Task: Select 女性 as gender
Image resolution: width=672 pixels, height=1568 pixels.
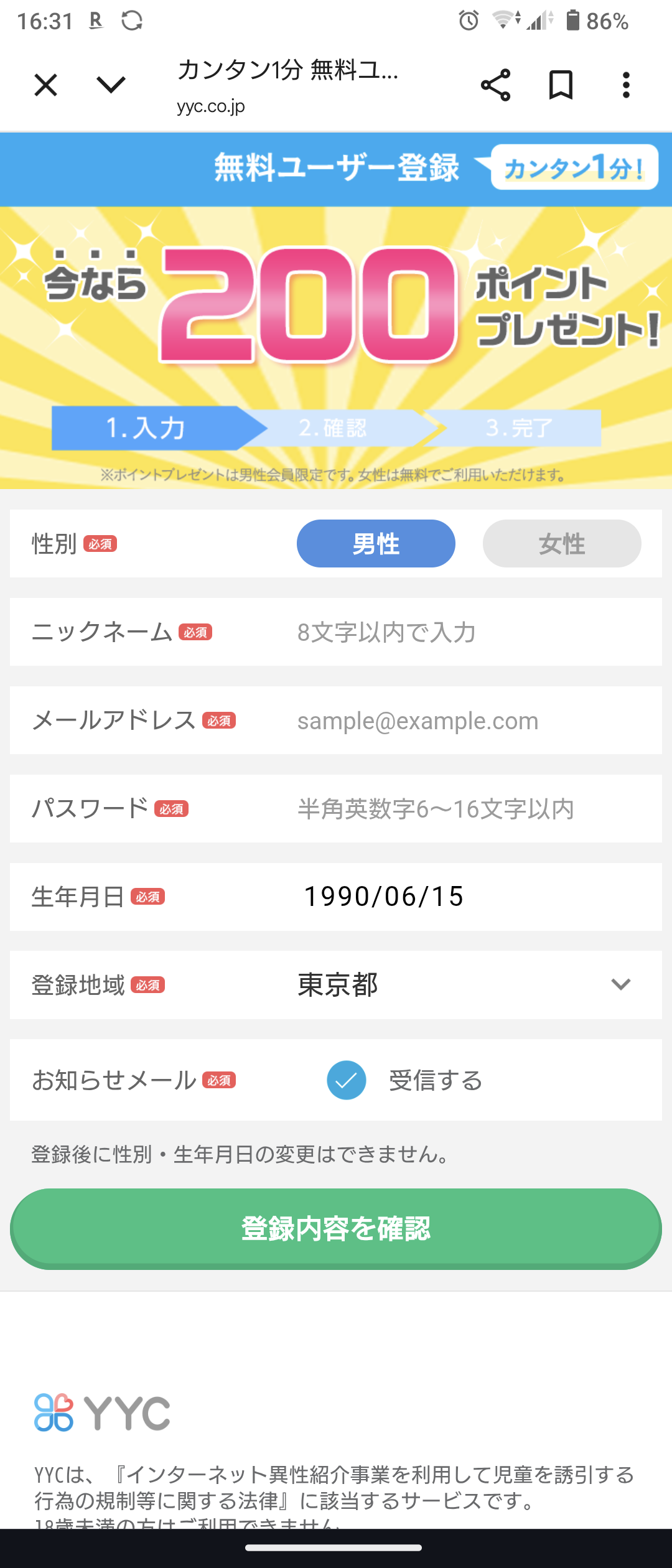Action: (x=562, y=544)
